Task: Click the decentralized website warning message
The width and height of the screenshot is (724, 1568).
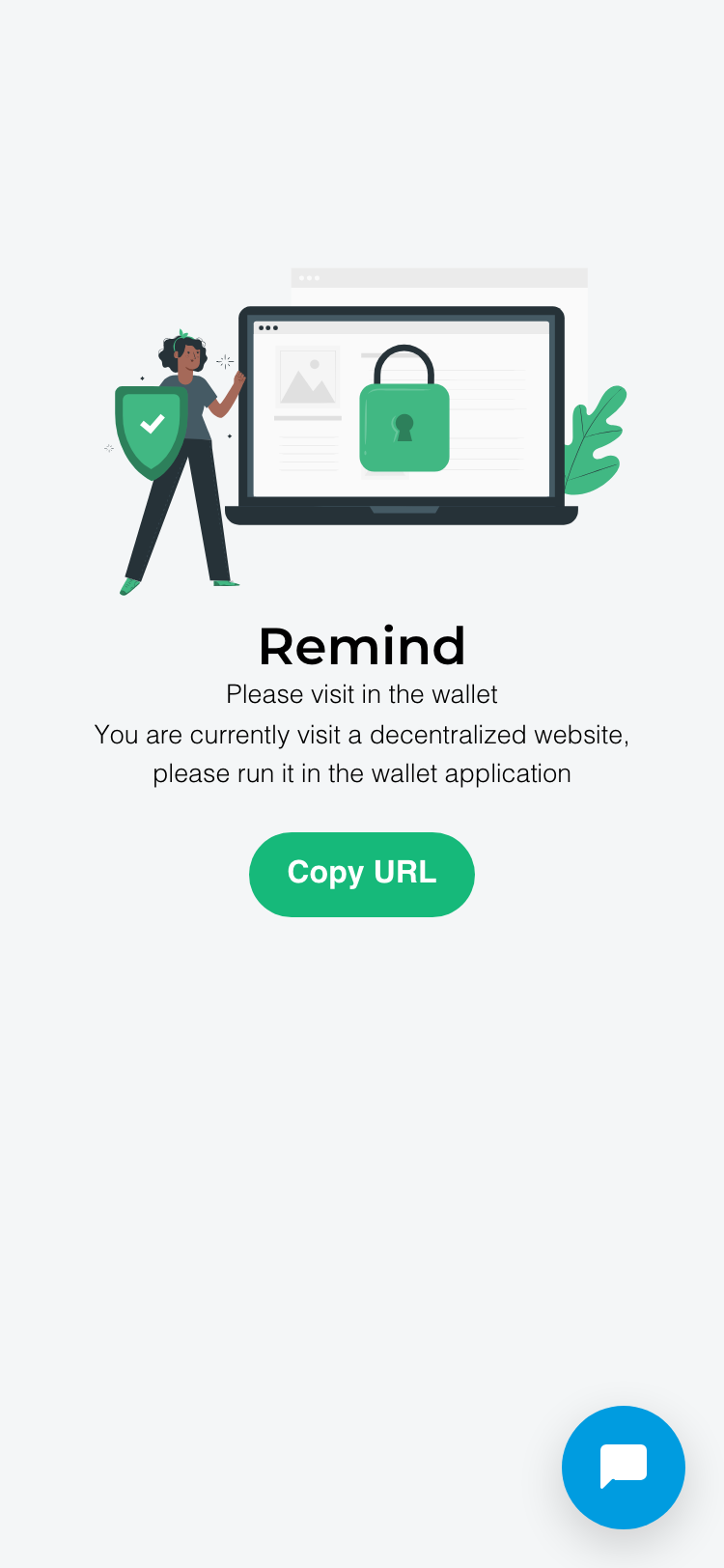Action: point(362,753)
